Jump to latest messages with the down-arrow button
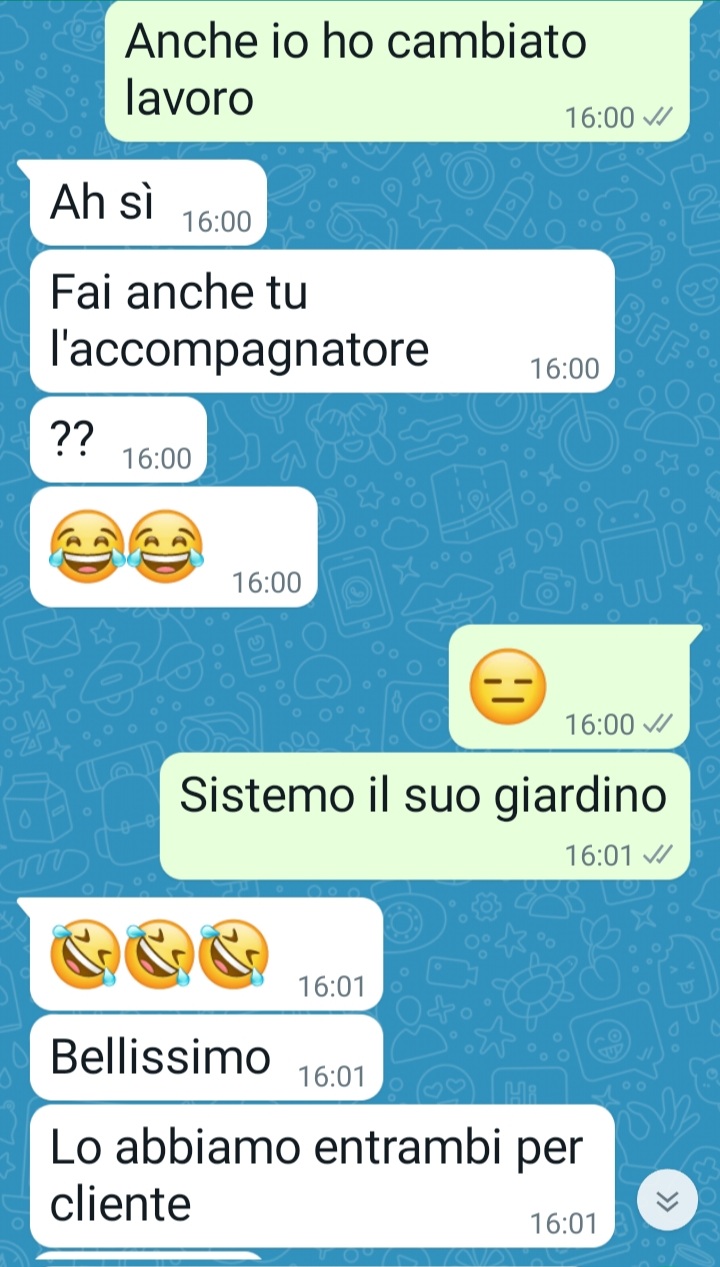Screen dimensions: 720x1267 tap(667, 1201)
